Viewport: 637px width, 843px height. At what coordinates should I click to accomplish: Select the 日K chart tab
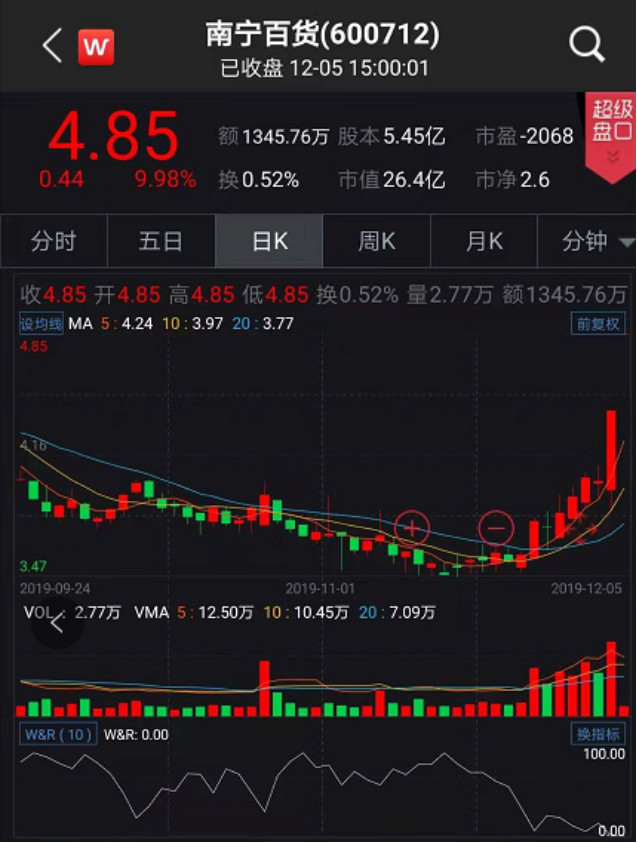(x=269, y=242)
